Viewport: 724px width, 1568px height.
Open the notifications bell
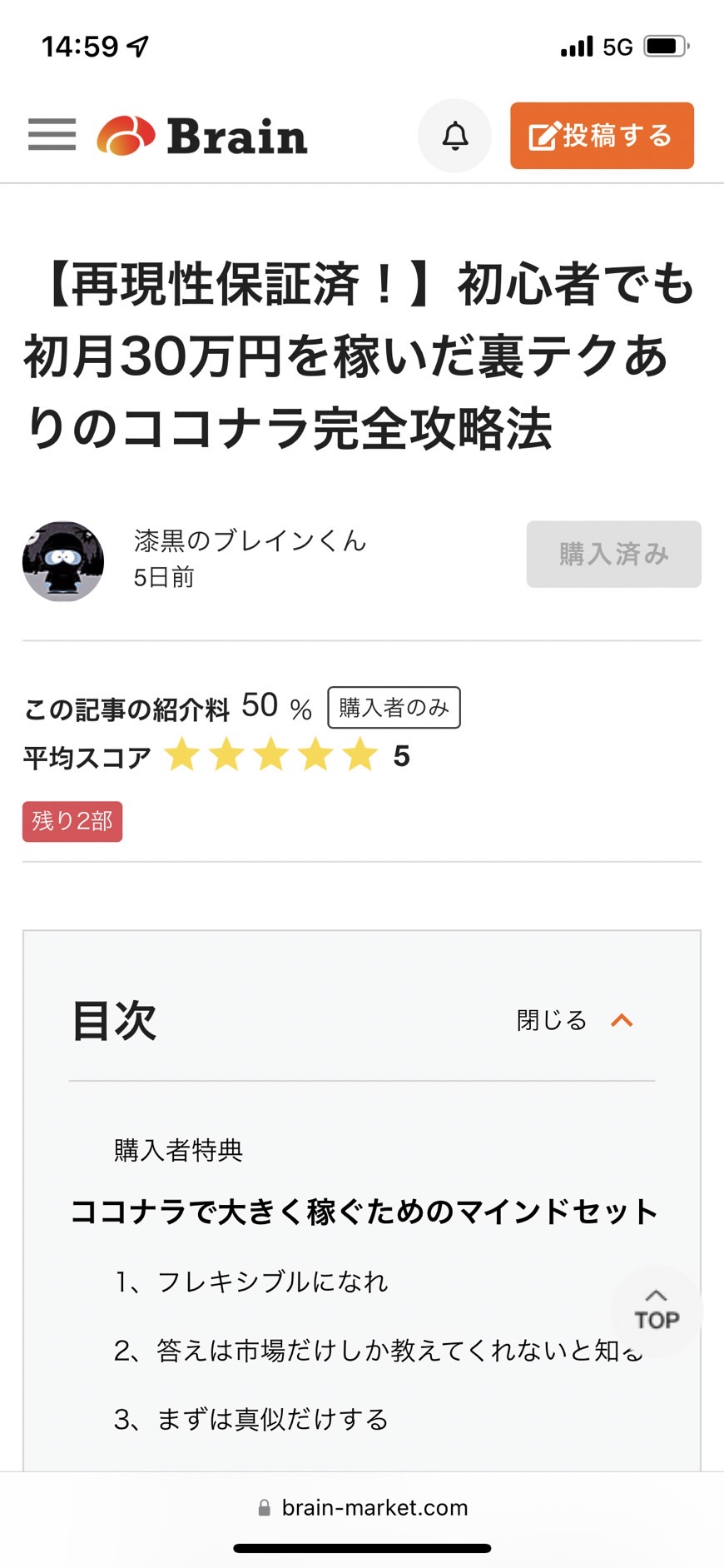point(454,136)
